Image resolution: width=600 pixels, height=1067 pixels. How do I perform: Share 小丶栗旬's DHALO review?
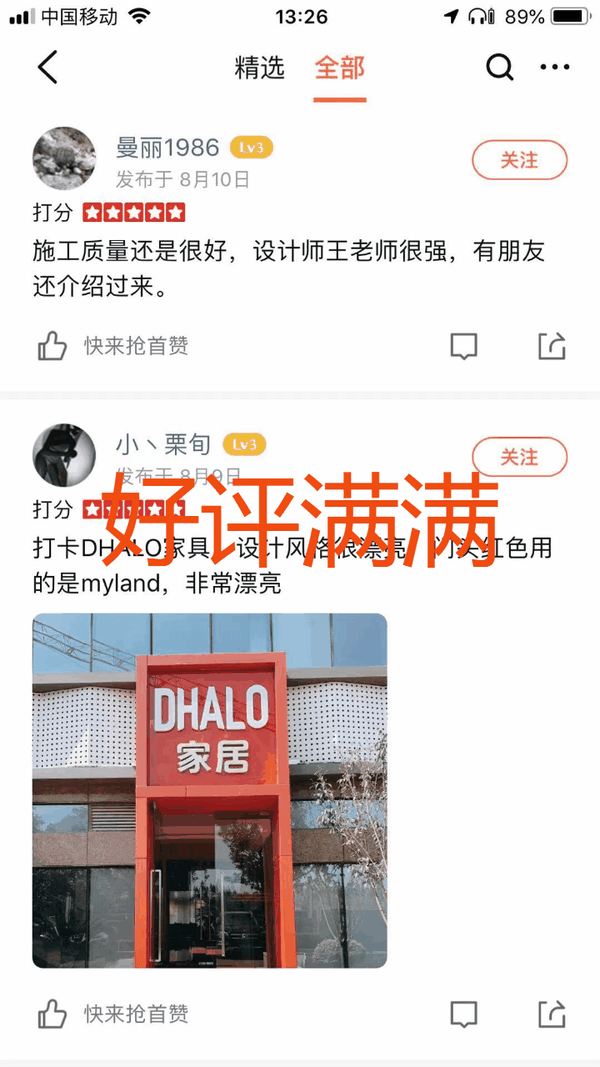552,1014
